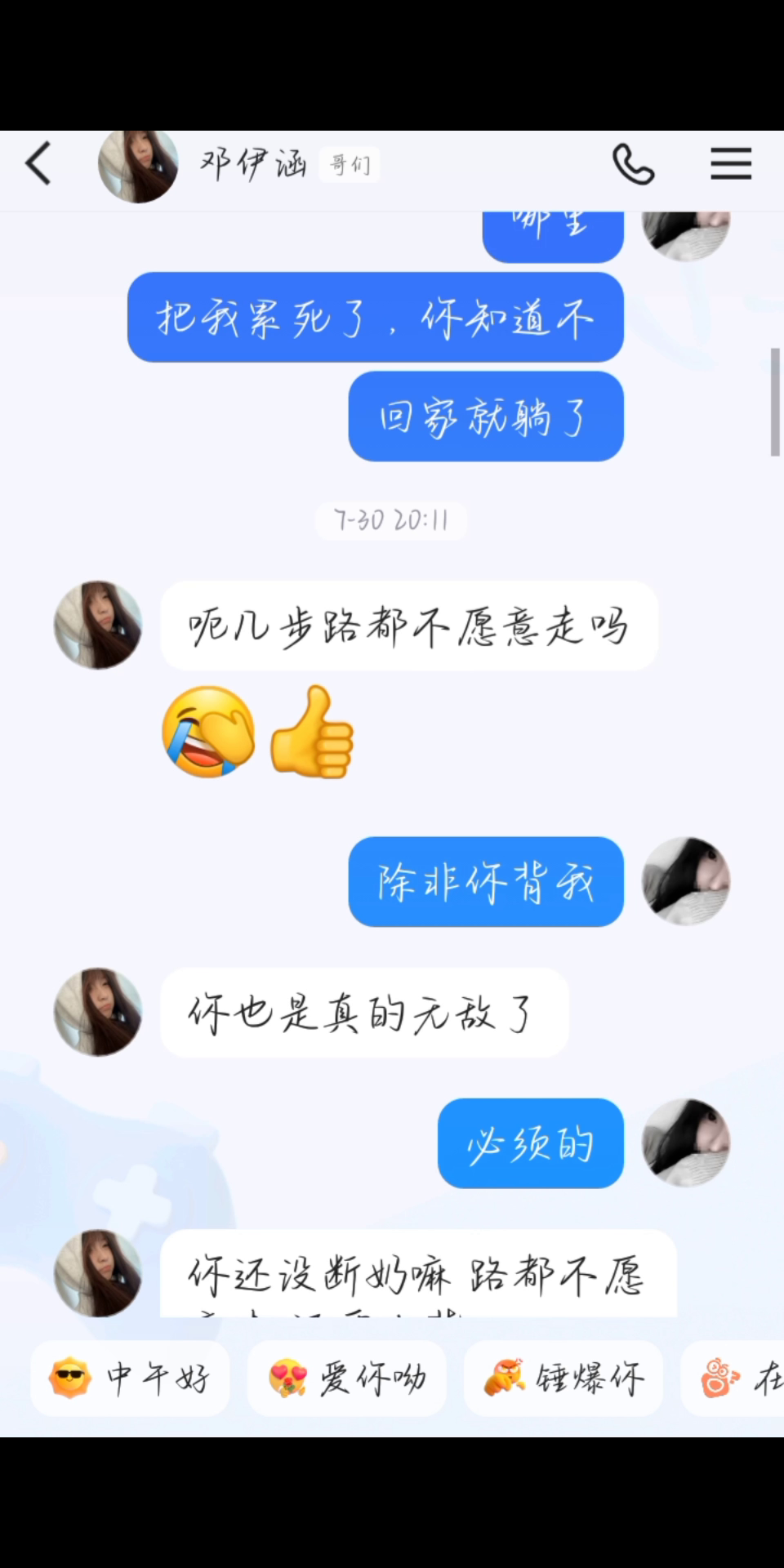This screenshot has width=784, height=1568.
Task: Send the 爱你呦 quick reply
Action: tap(347, 1379)
